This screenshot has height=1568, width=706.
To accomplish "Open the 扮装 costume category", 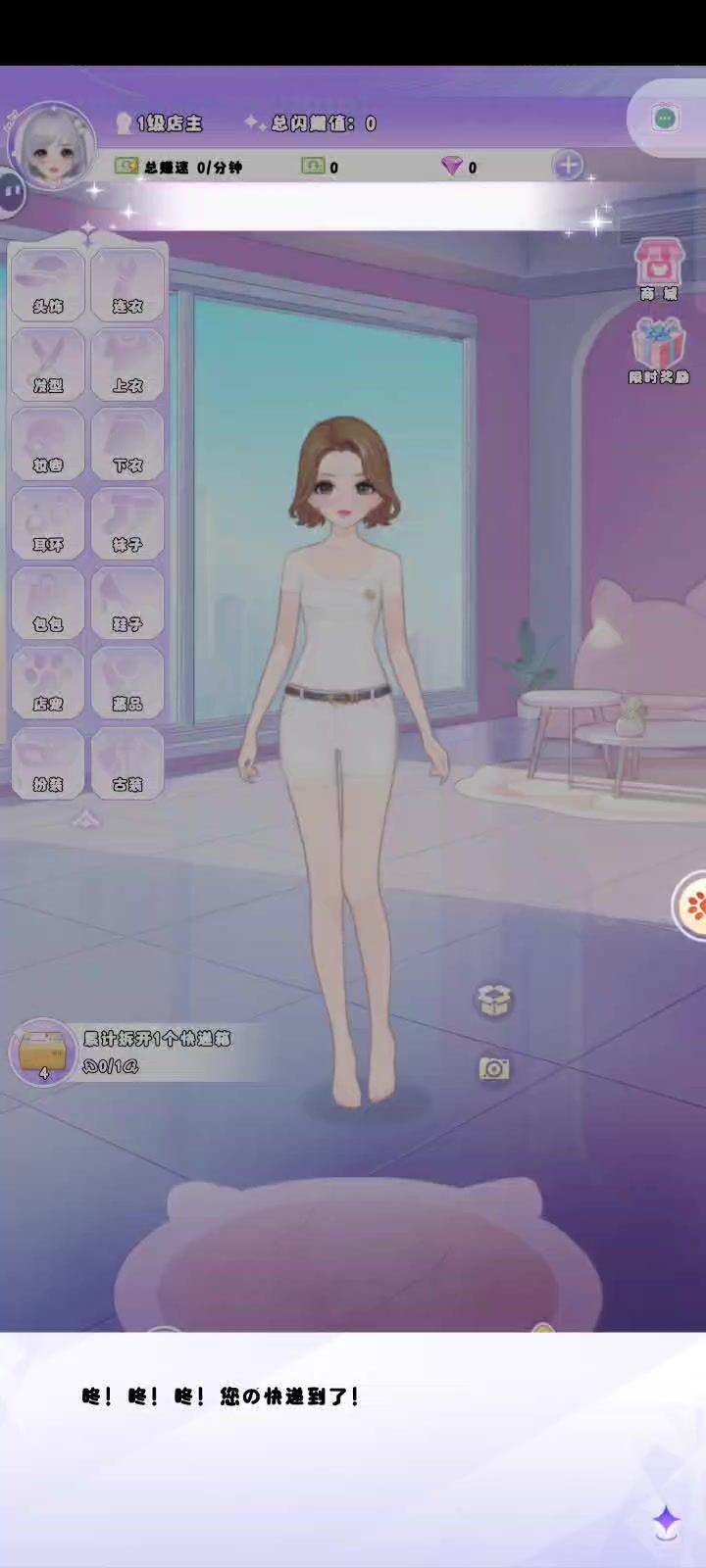I will [x=48, y=761].
